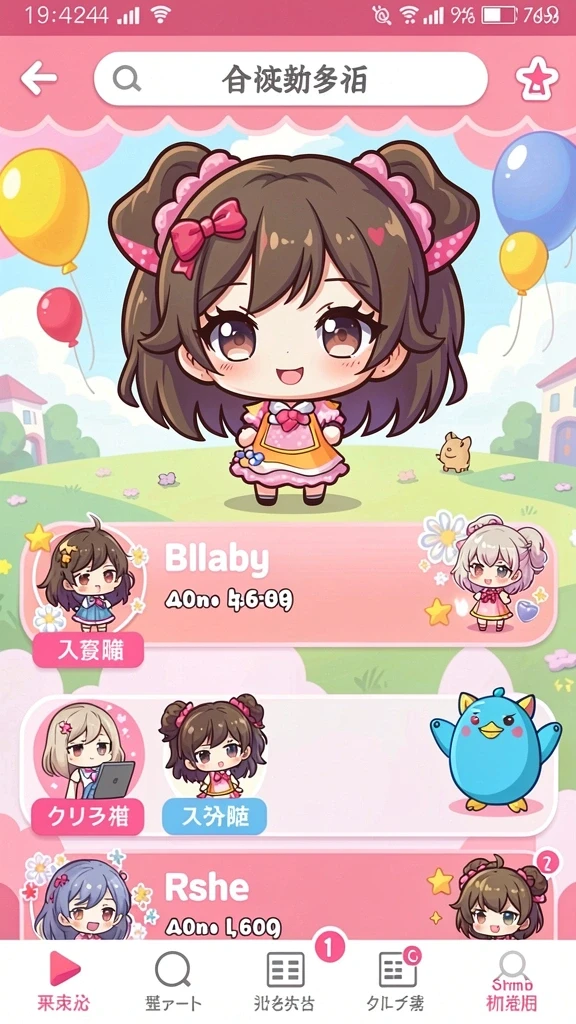Screen dimensions: 576x1024
Task: Go back using the white arrow
Action: (39, 79)
